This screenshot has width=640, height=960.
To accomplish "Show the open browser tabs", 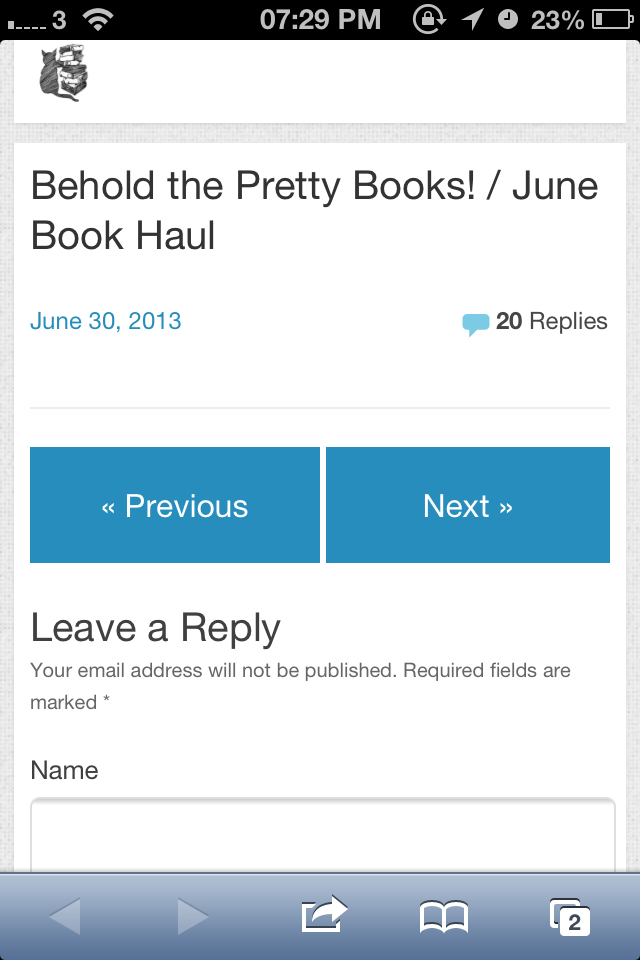I will (569, 915).
